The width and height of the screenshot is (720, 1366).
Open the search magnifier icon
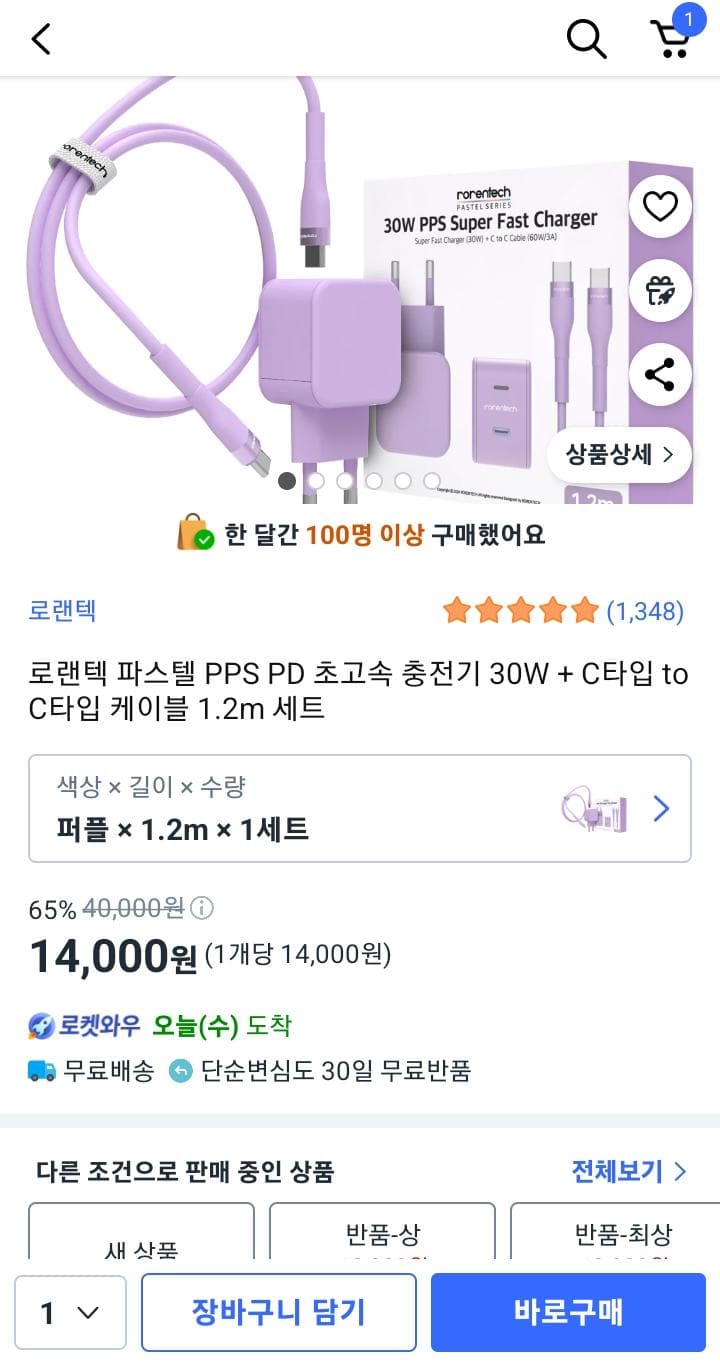pos(586,39)
